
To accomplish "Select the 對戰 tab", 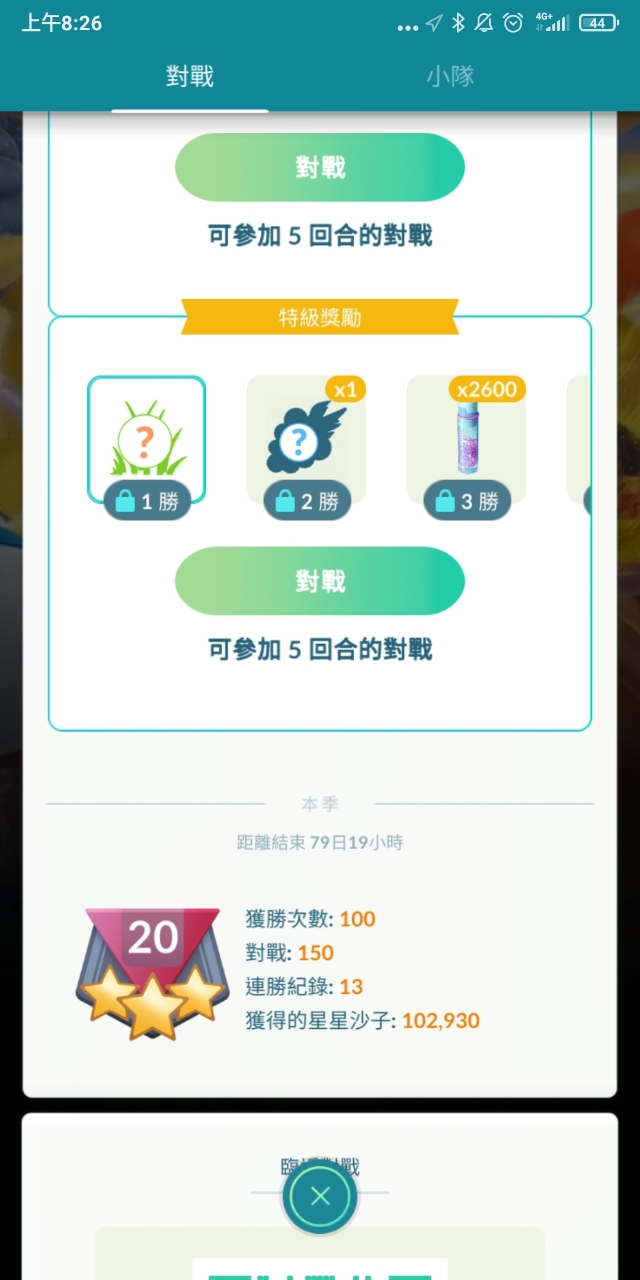I will 190,77.
